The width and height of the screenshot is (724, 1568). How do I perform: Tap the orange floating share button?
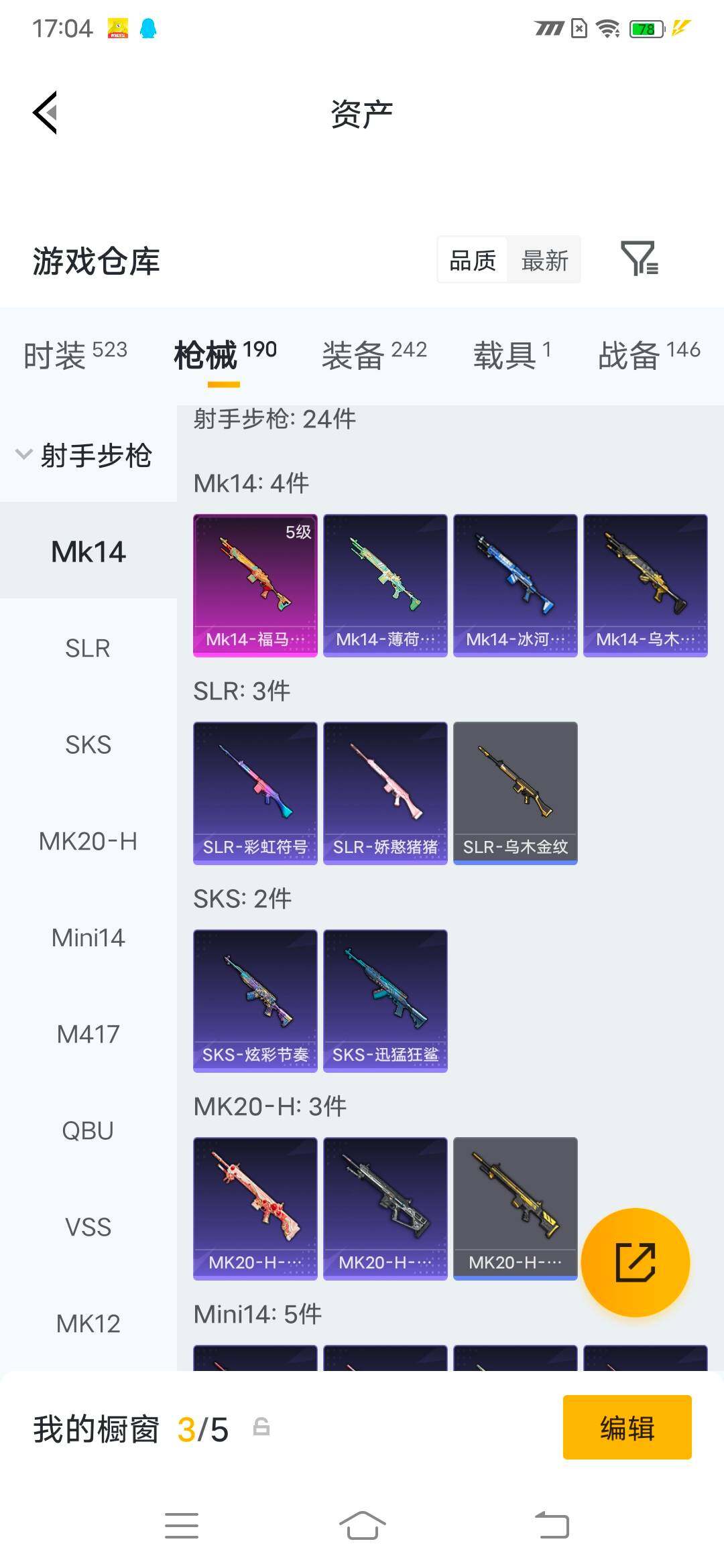(x=635, y=1262)
